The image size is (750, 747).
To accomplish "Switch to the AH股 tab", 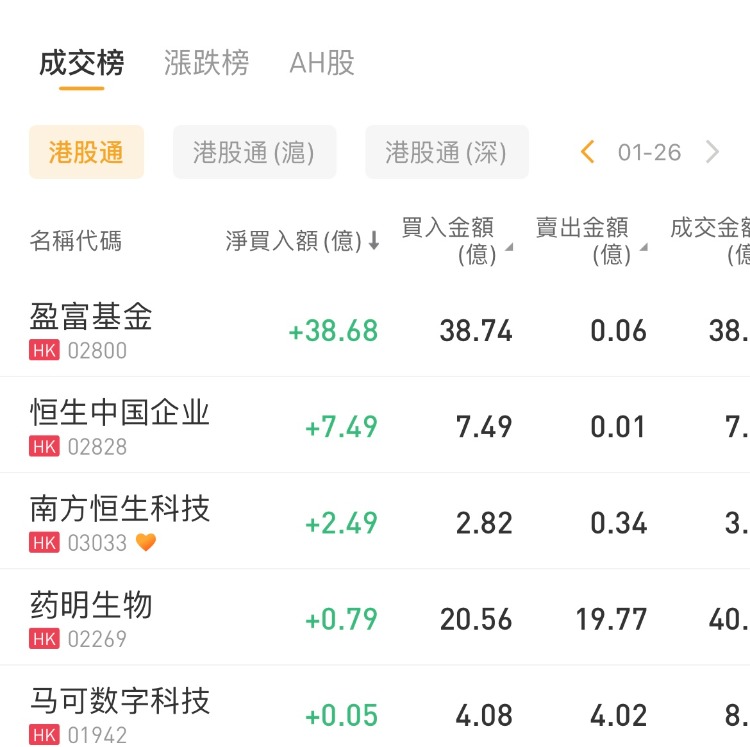I will tap(322, 63).
